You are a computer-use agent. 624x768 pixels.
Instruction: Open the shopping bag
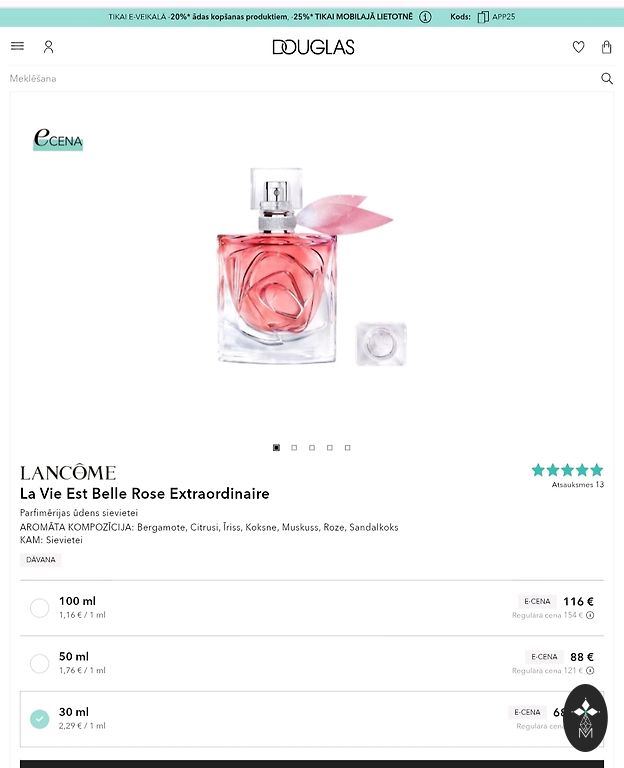[606, 47]
